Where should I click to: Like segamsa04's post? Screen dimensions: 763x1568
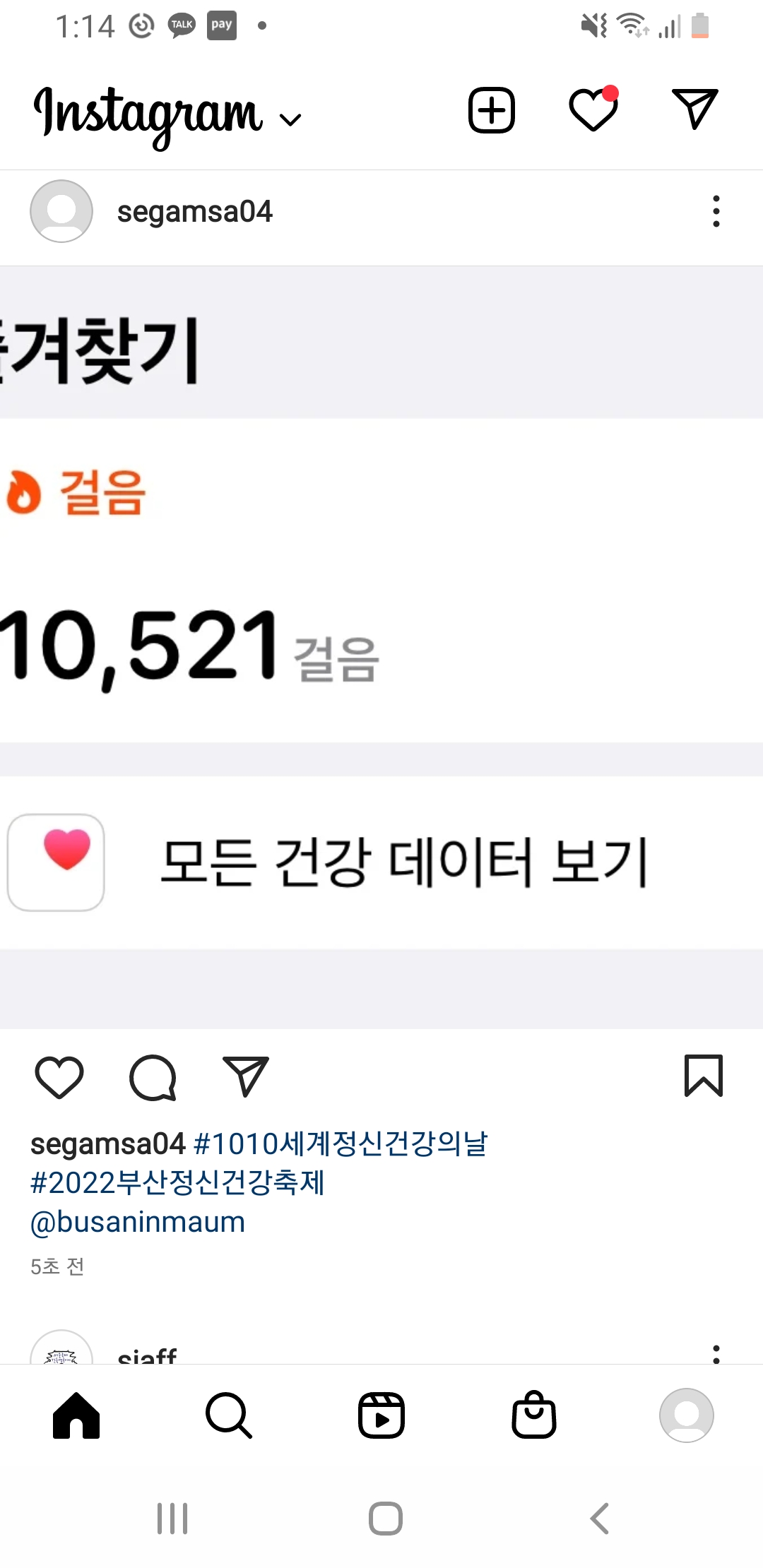59,1076
